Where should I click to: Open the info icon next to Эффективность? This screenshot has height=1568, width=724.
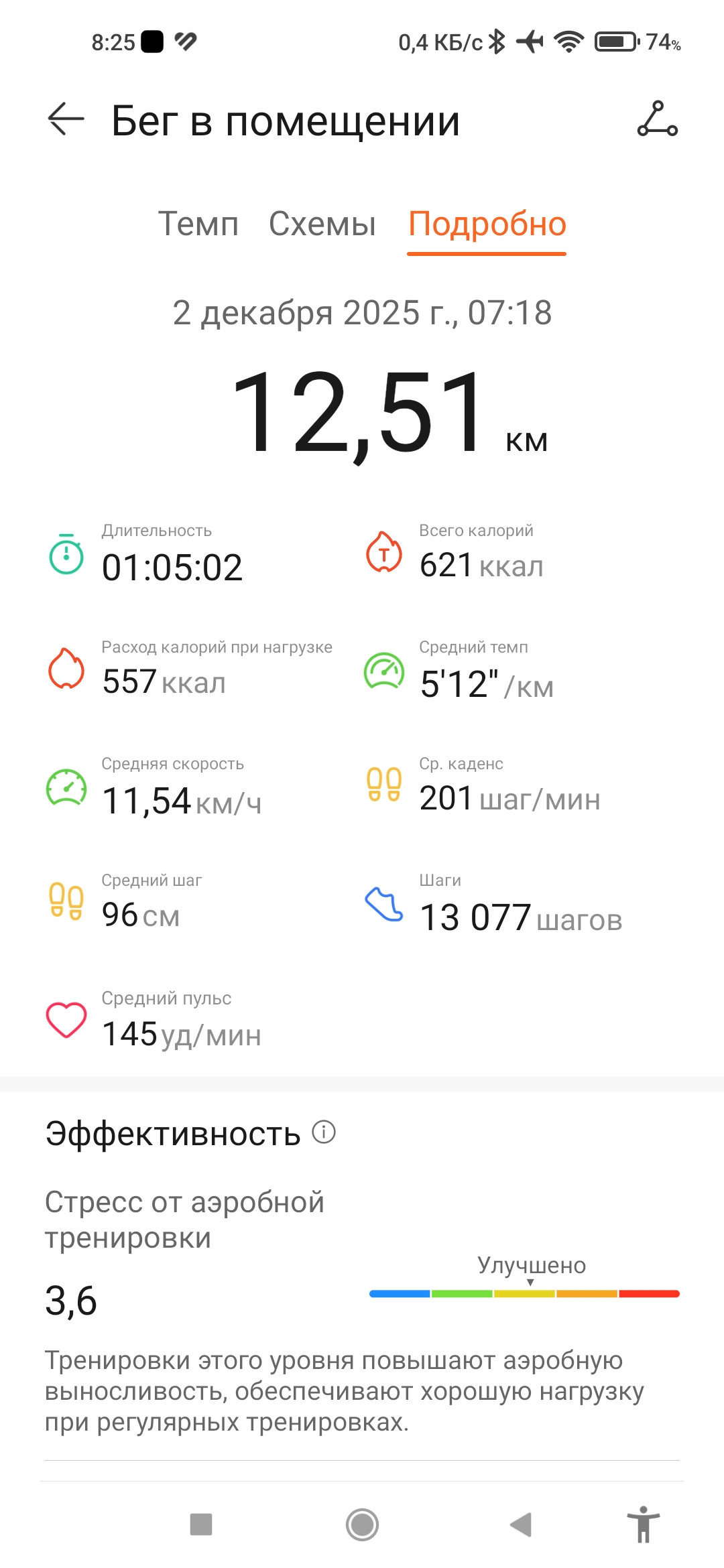[324, 1132]
